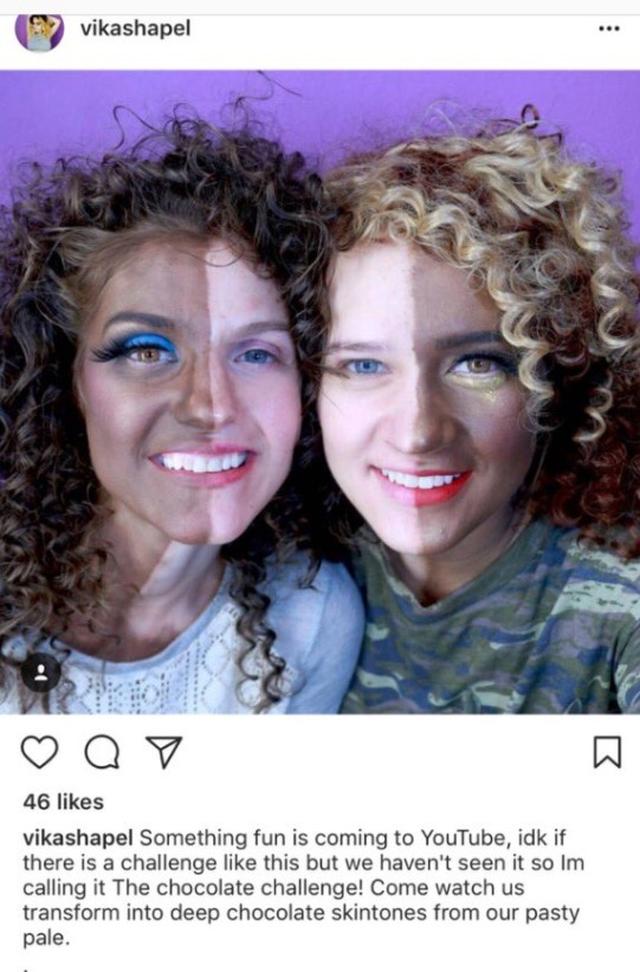
Task: Open vikashapel's profile from post header
Action: pos(134,28)
